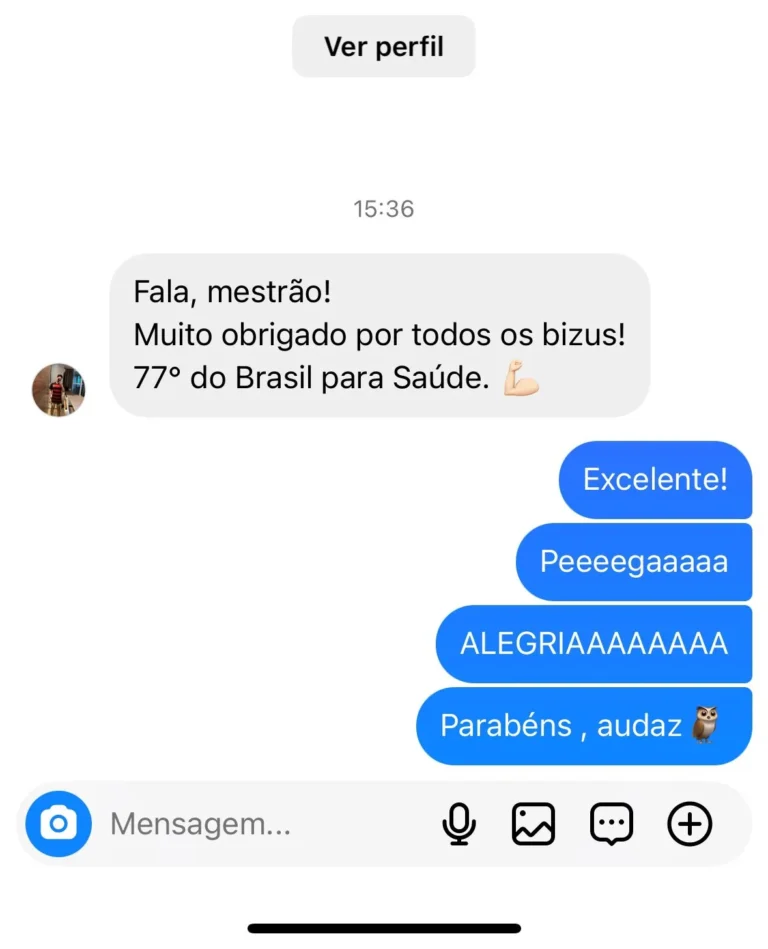The width and height of the screenshot is (768, 949).
Task: Tap the Ver perfil button
Action: [x=383, y=46]
